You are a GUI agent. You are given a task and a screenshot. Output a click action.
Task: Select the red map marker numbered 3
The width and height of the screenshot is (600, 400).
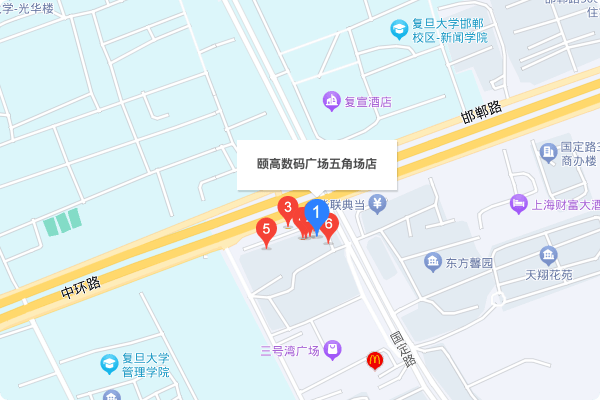[287, 208]
